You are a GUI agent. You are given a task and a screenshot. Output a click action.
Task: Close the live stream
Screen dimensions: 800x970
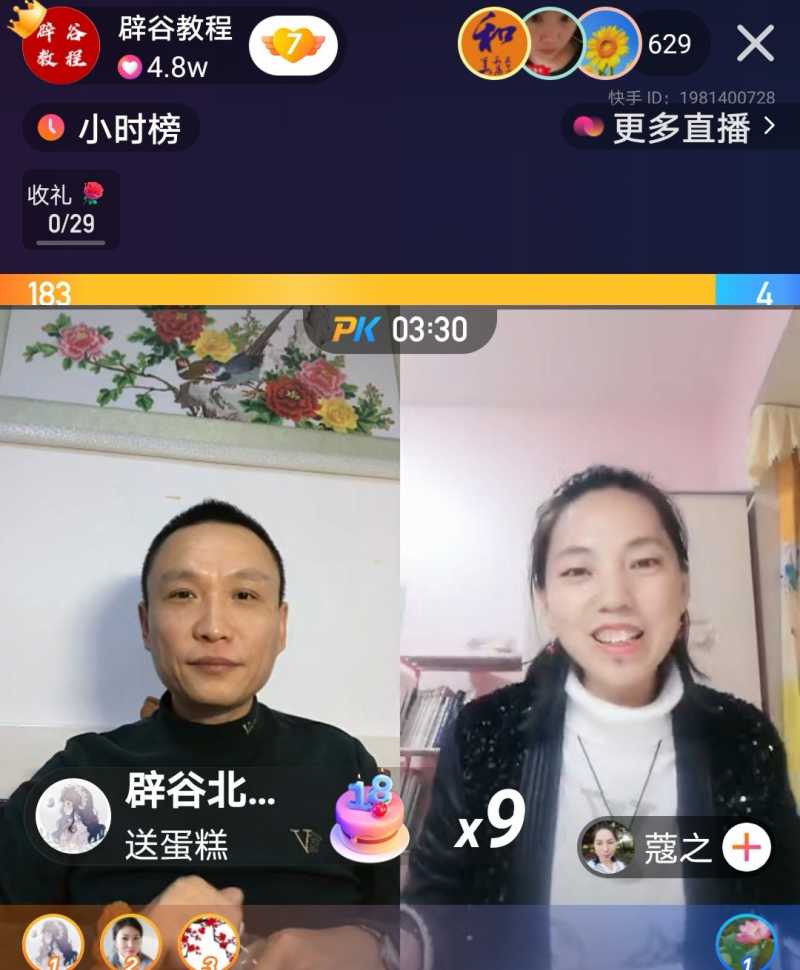coord(755,44)
